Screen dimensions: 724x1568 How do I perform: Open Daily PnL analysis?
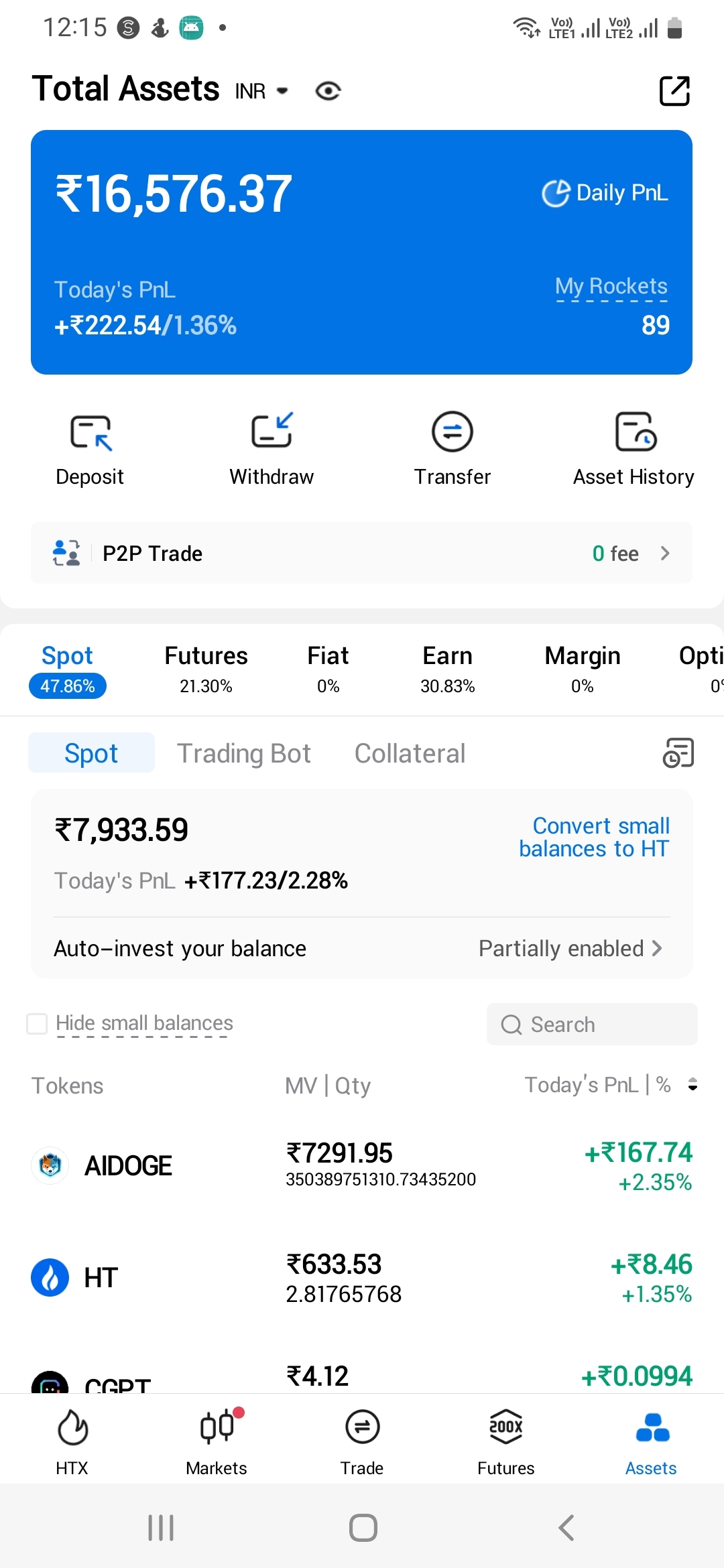click(605, 193)
